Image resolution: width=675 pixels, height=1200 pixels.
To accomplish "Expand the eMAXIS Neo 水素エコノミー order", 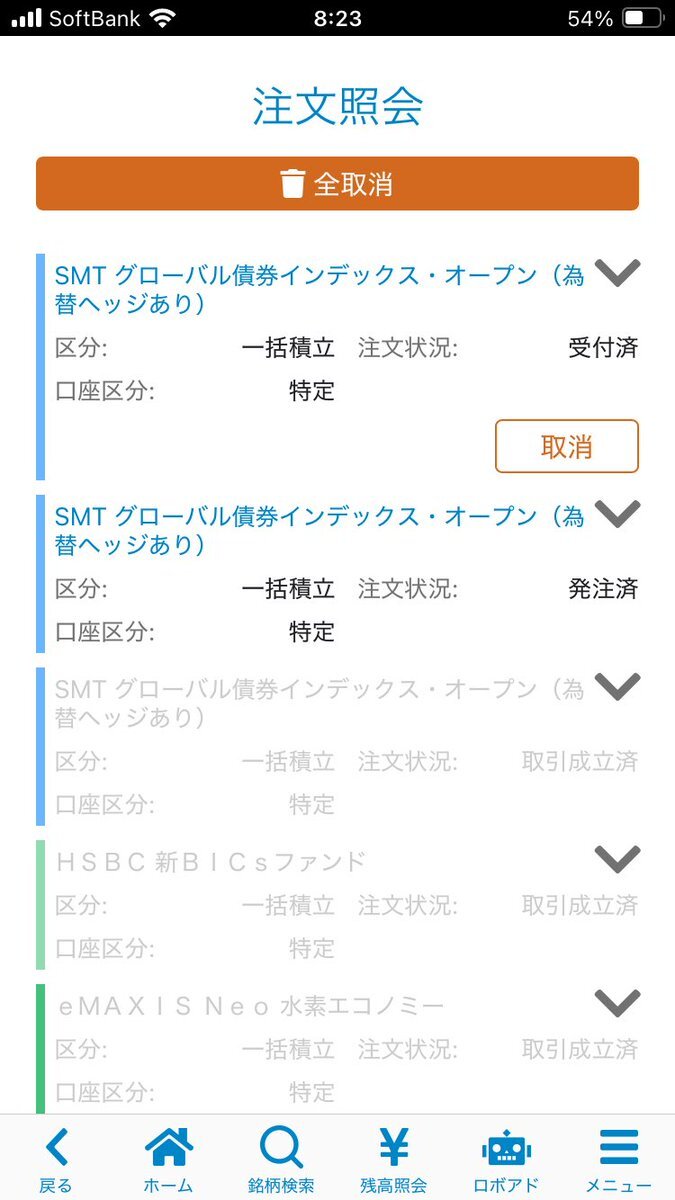I will pyautogui.click(x=617, y=1003).
